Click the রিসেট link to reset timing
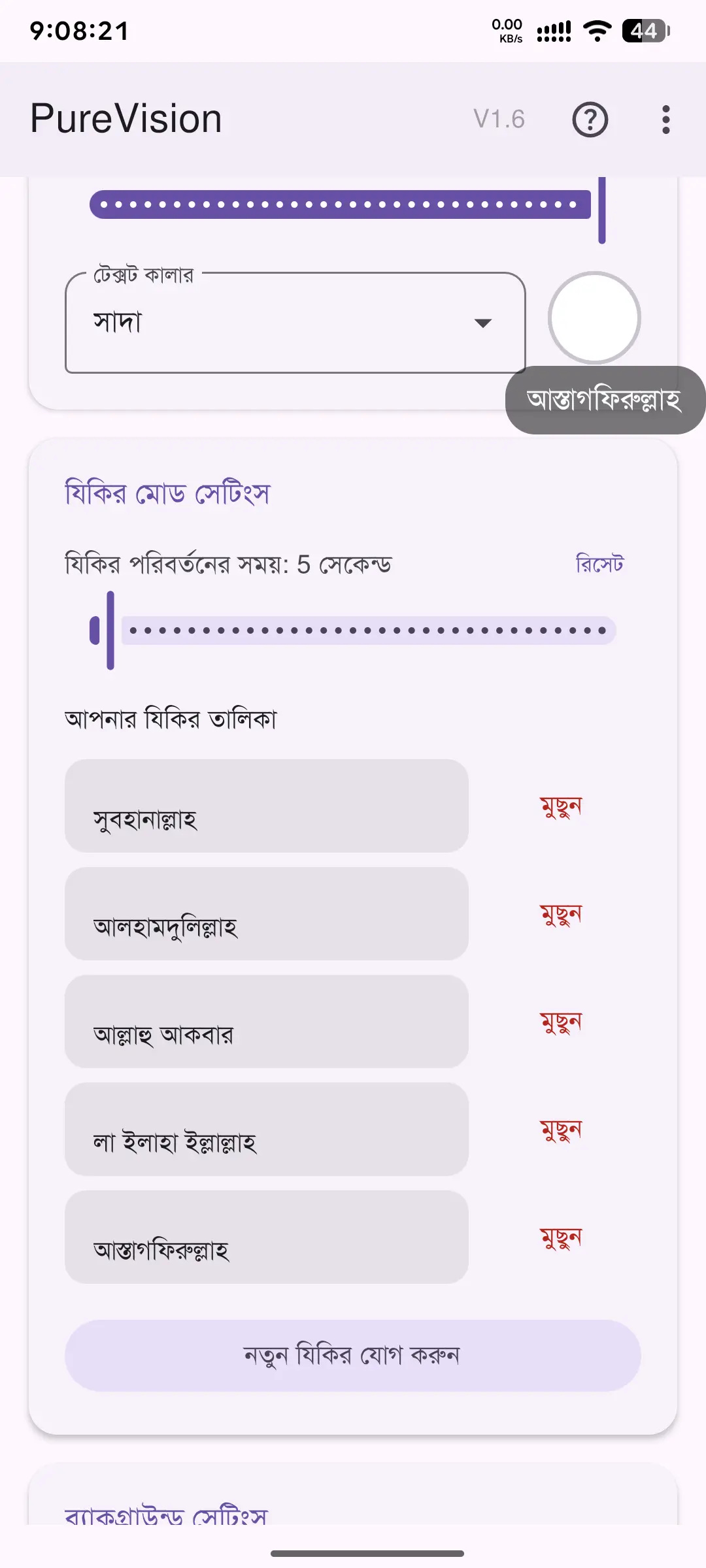This screenshot has width=706, height=1568. (x=598, y=563)
